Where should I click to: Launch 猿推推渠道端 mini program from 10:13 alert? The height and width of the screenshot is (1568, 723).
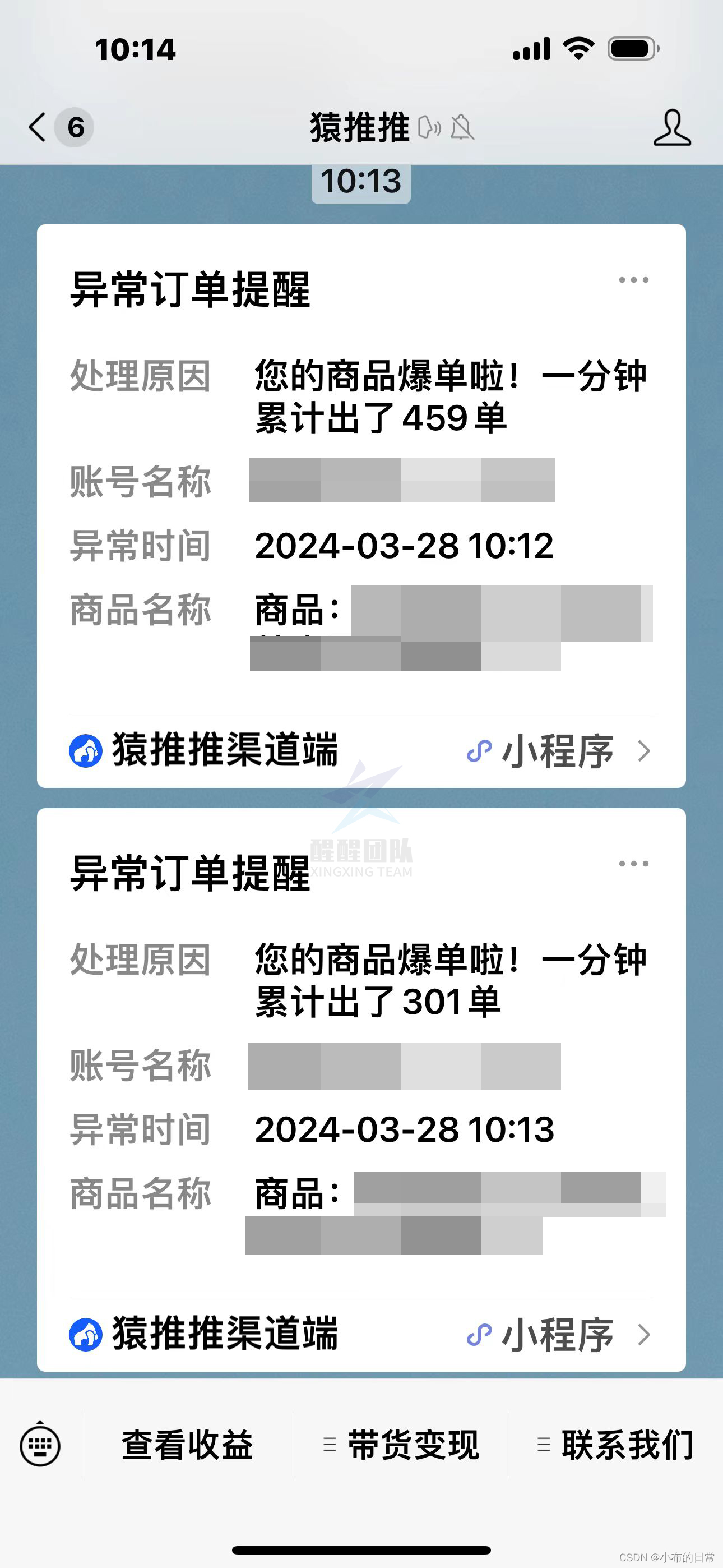[x=360, y=1334]
